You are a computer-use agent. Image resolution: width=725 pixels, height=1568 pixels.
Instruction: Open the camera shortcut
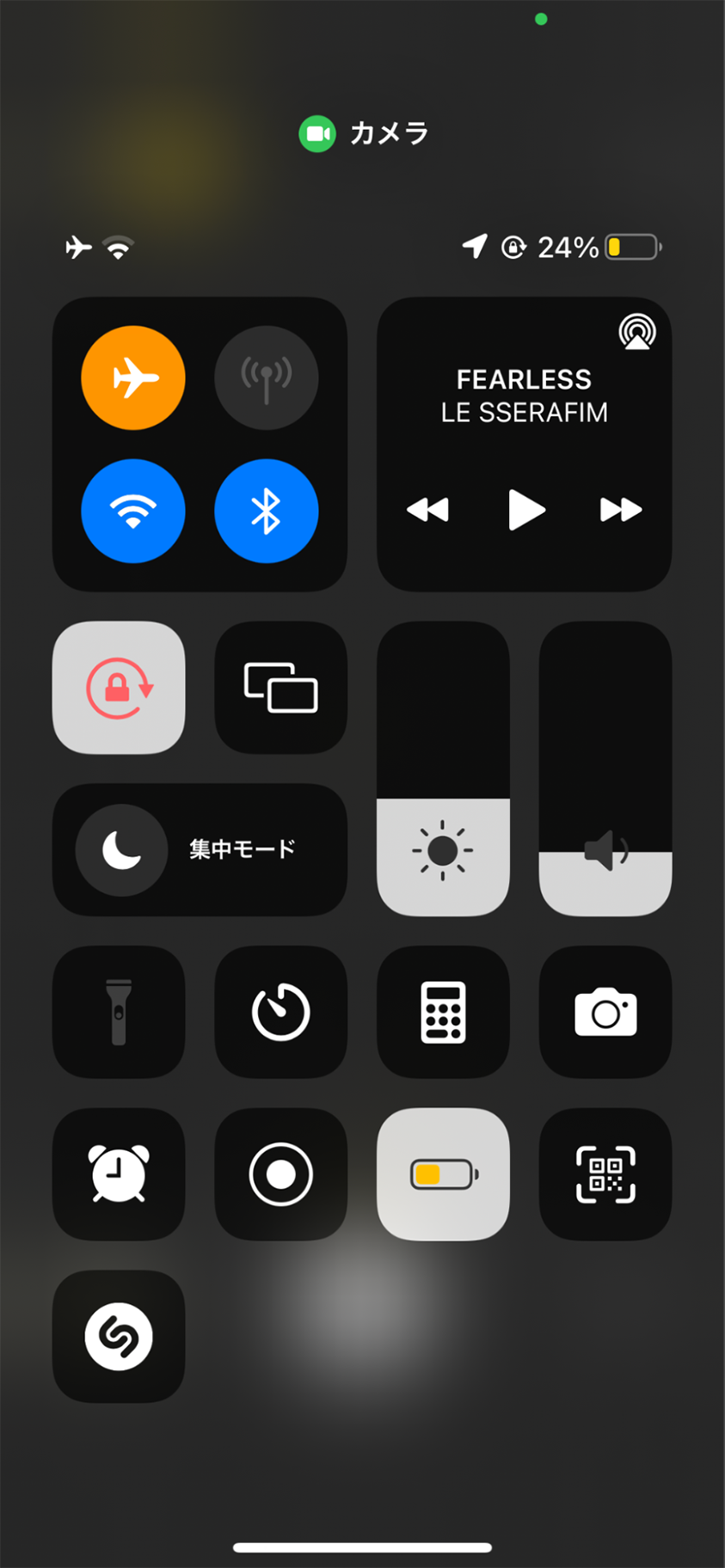[x=605, y=1012]
